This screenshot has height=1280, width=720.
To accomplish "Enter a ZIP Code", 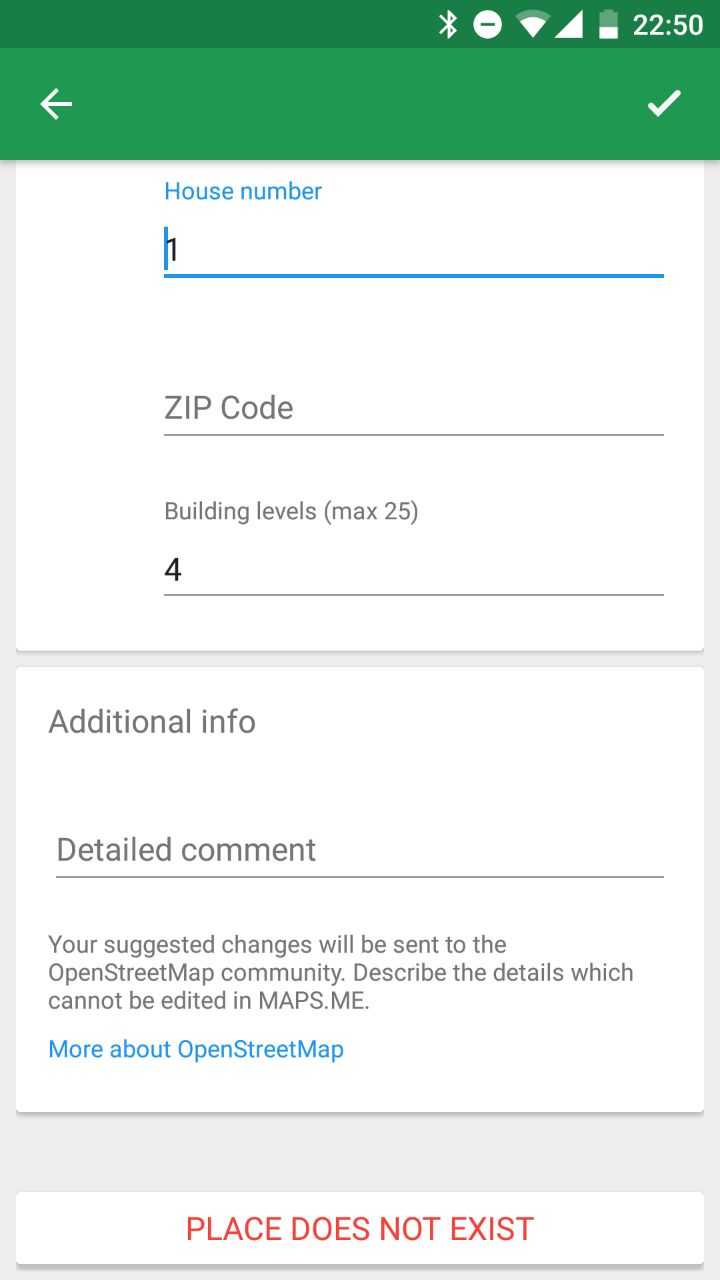I will pyautogui.click(x=414, y=408).
